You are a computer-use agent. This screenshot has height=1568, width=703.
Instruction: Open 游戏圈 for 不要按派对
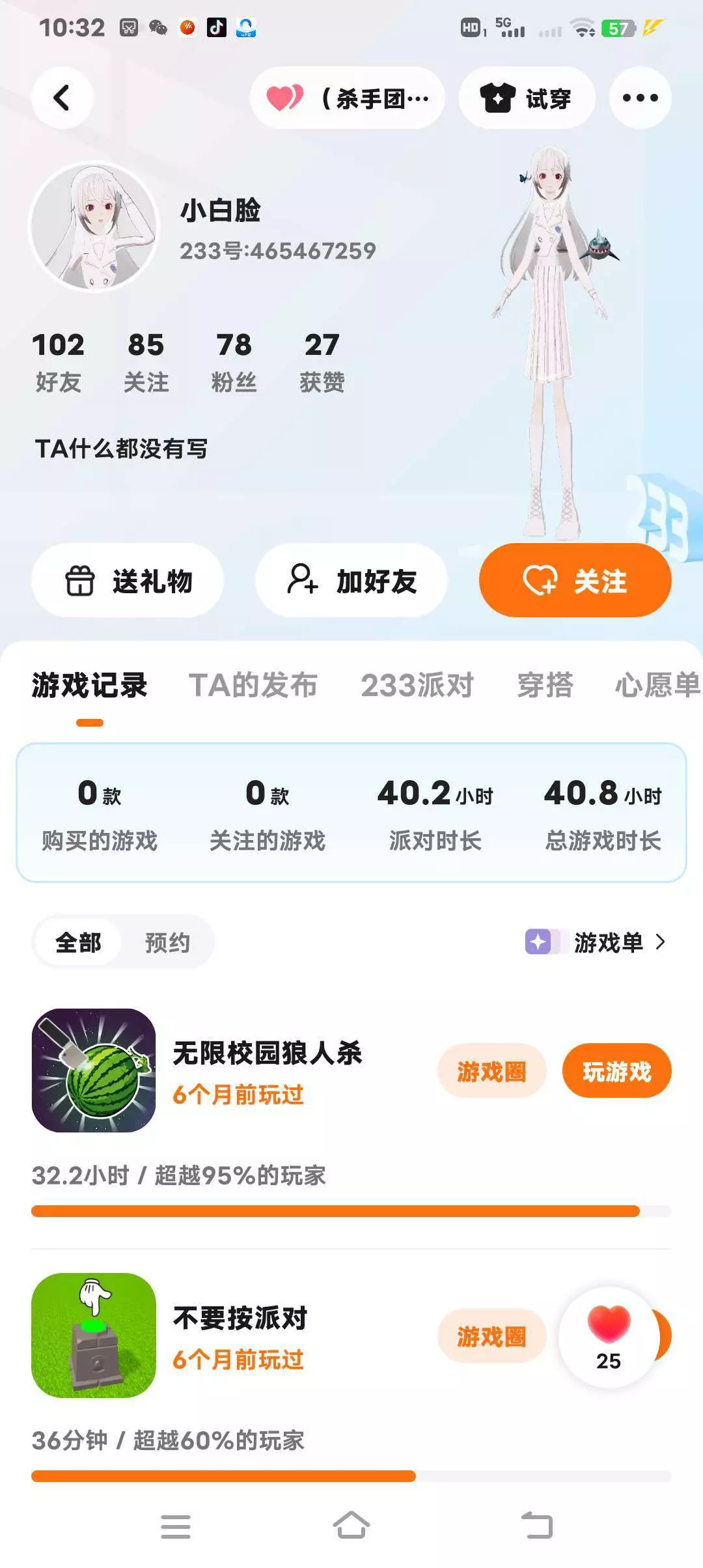491,1336
